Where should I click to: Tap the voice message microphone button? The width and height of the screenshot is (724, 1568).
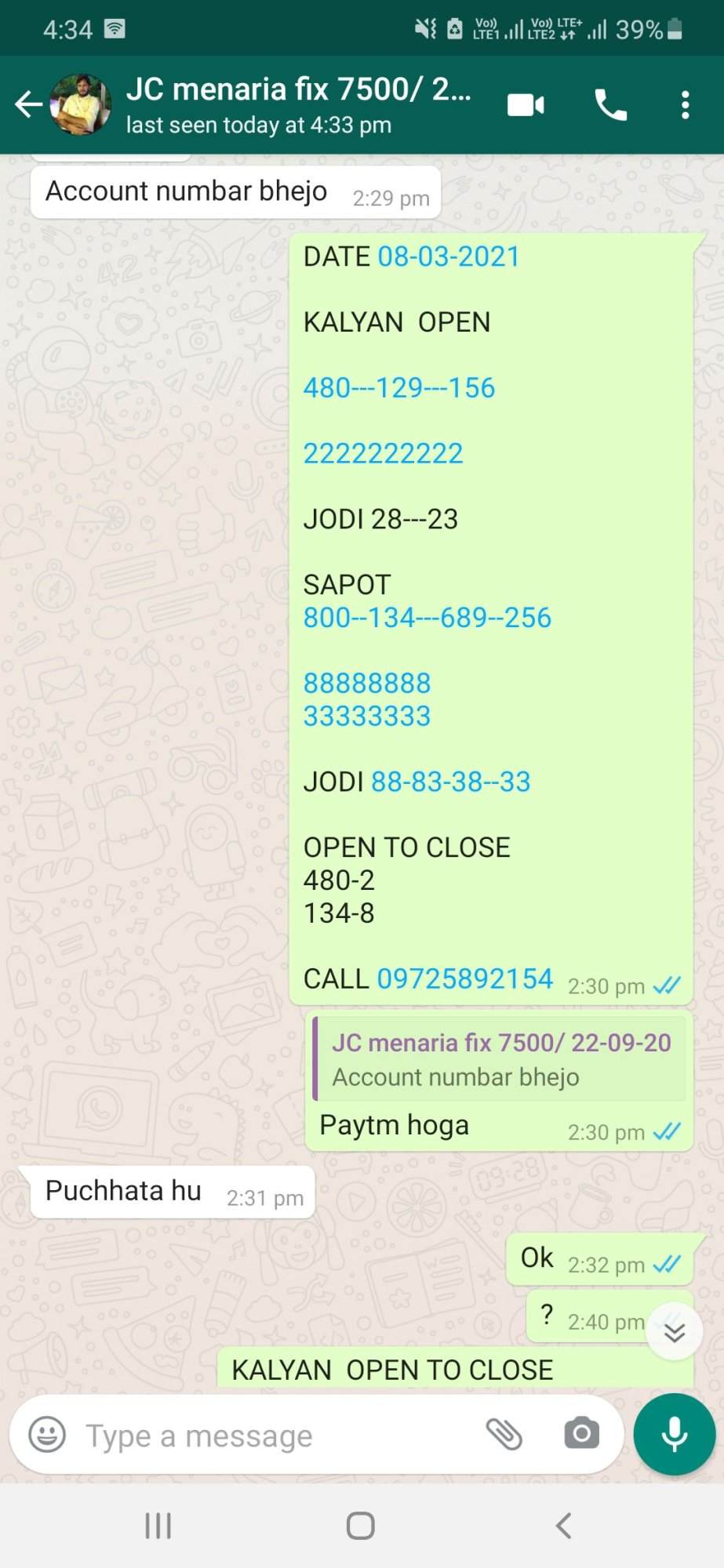pos(675,1435)
